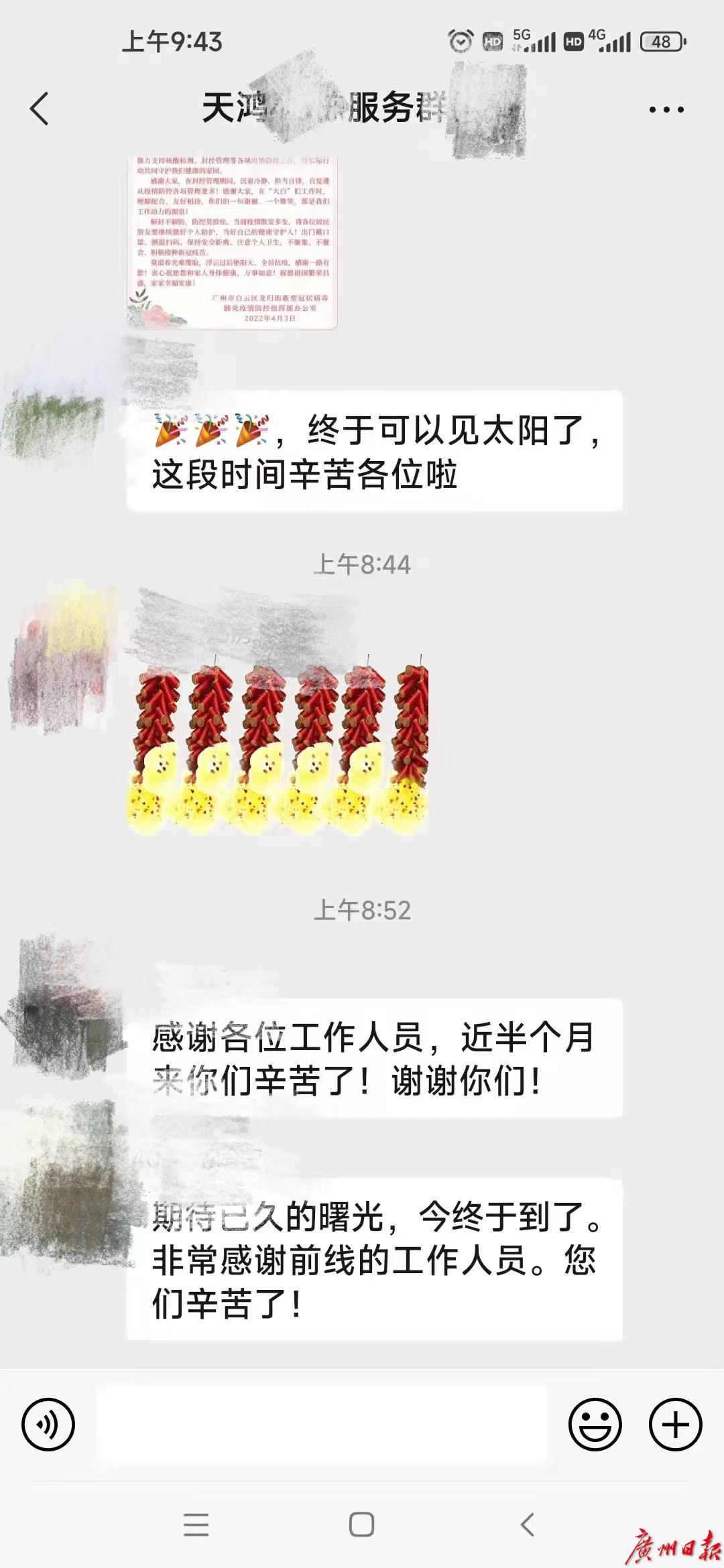Open the firecracker sticker message

click(x=278, y=745)
